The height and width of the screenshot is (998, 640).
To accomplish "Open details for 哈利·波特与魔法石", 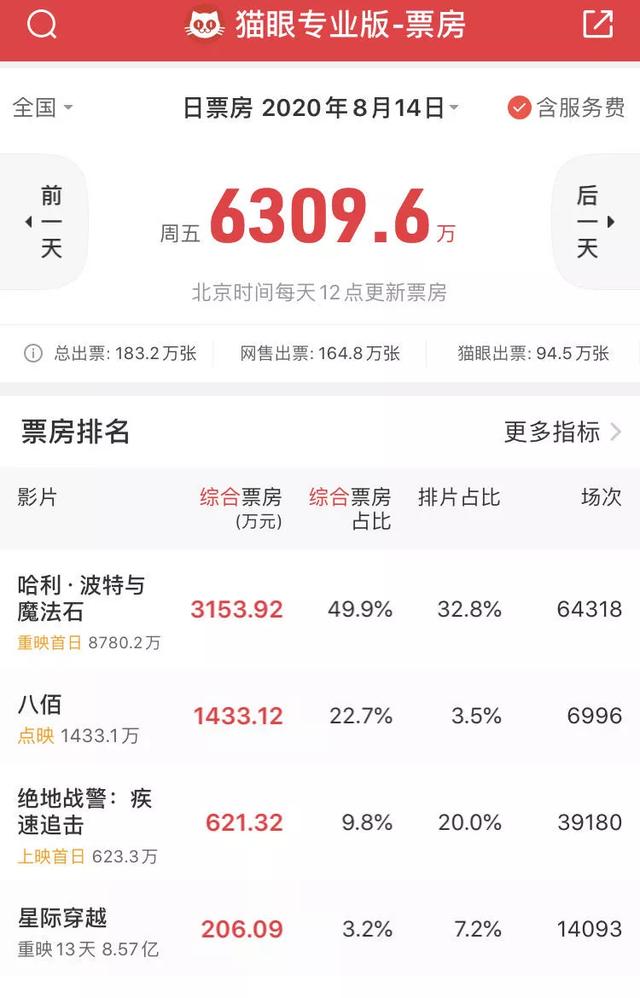I will coord(81,598).
